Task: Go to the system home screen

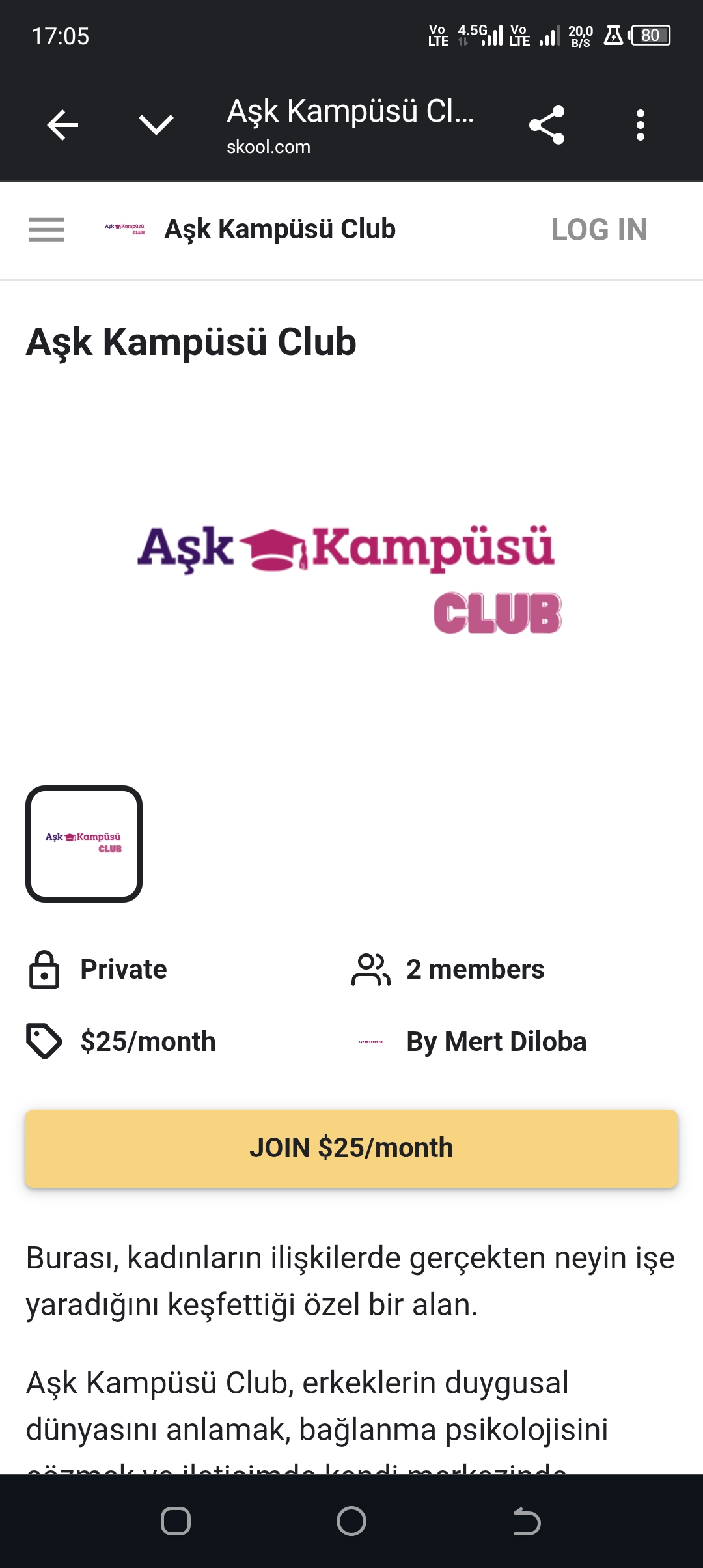Action: point(351,1521)
